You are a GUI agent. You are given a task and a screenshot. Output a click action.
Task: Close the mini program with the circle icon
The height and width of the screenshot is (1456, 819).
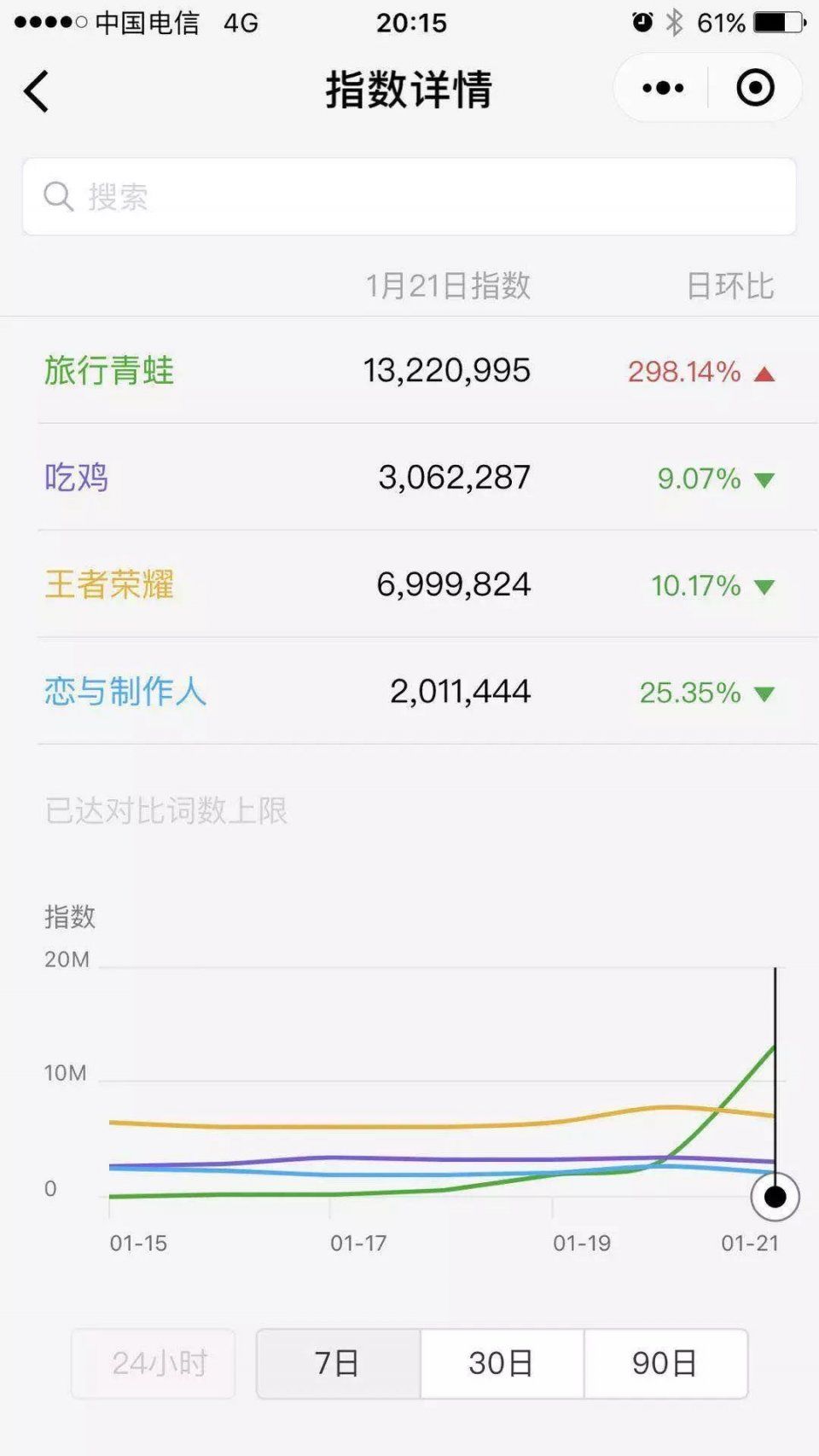[x=755, y=88]
